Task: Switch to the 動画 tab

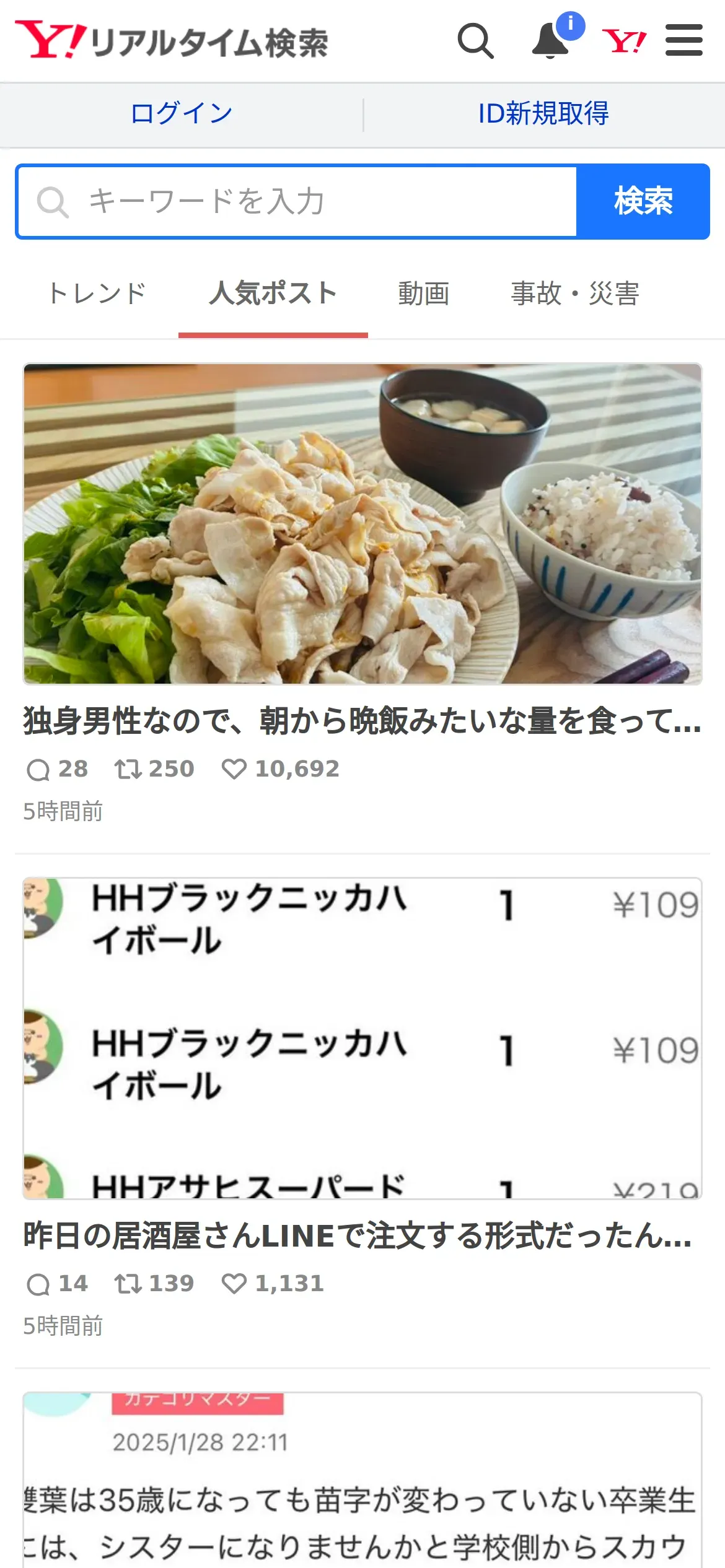Action: pos(424,294)
